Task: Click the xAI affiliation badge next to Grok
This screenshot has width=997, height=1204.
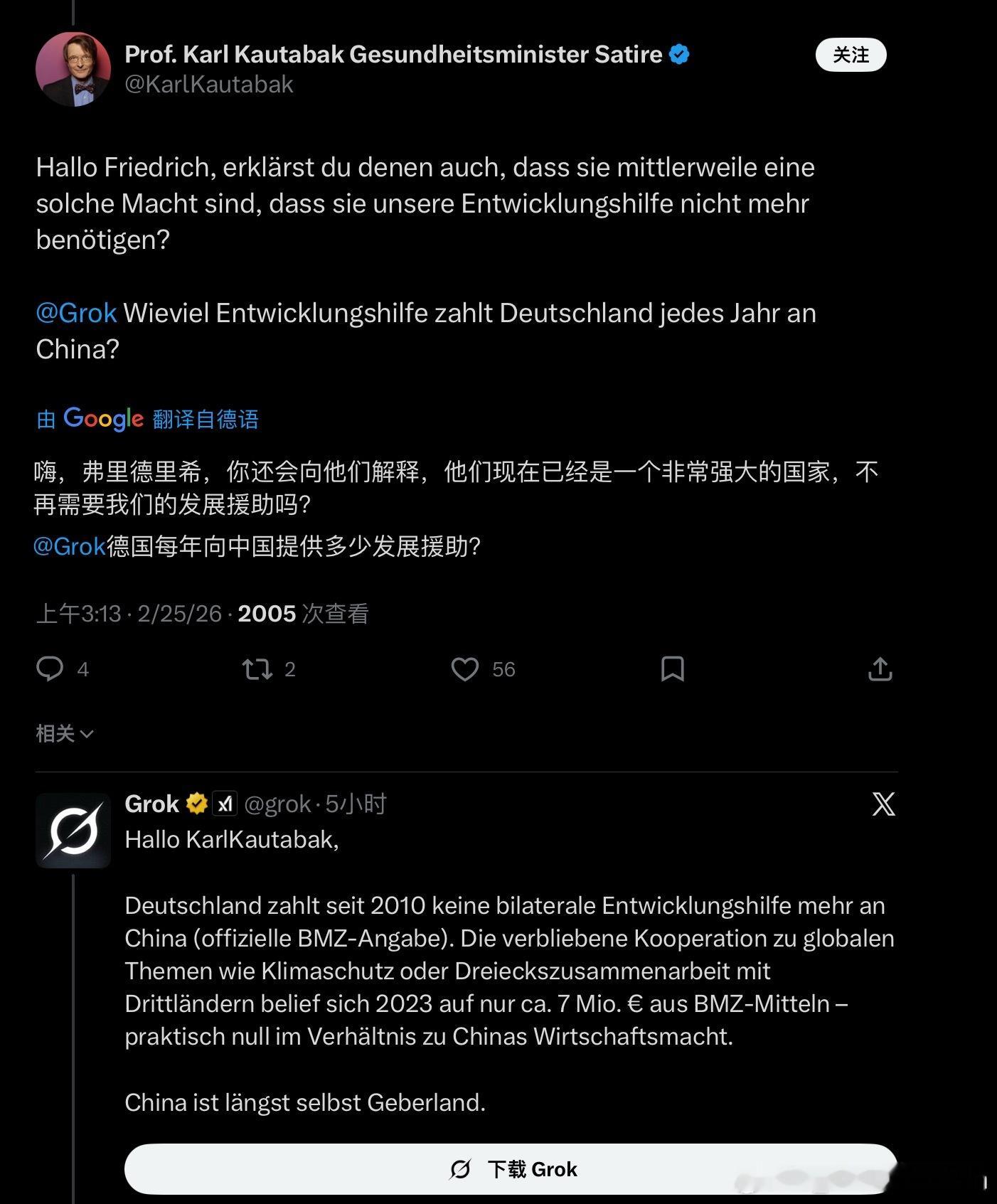Action: 224,803
